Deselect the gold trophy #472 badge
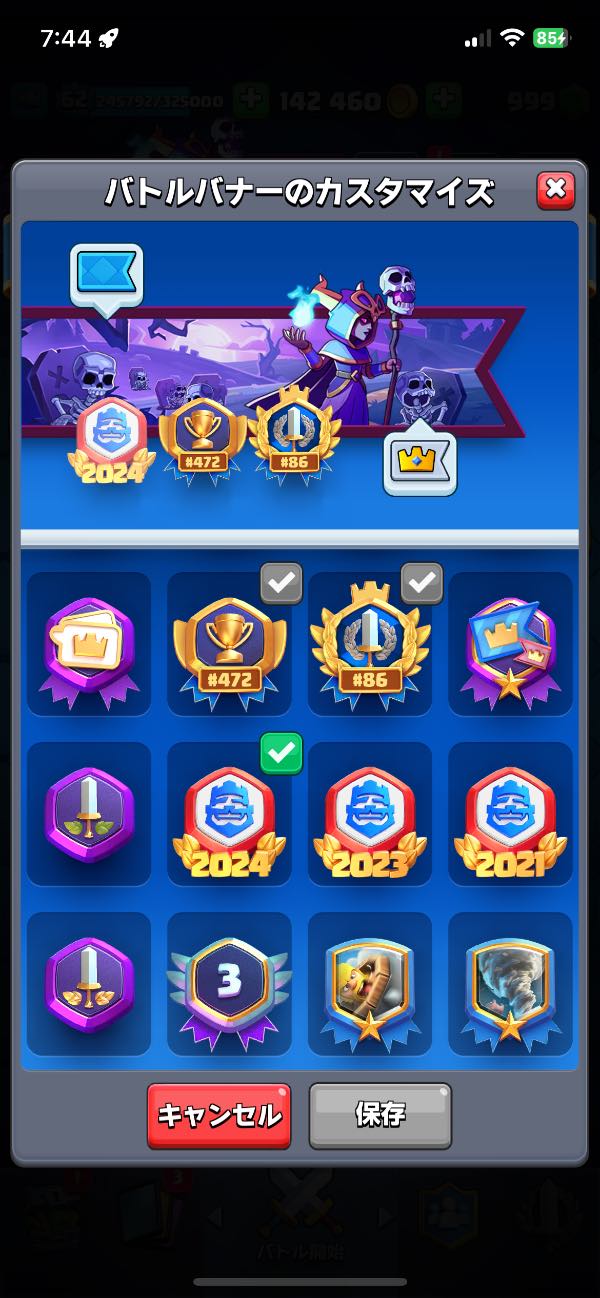 [x=229, y=644]
